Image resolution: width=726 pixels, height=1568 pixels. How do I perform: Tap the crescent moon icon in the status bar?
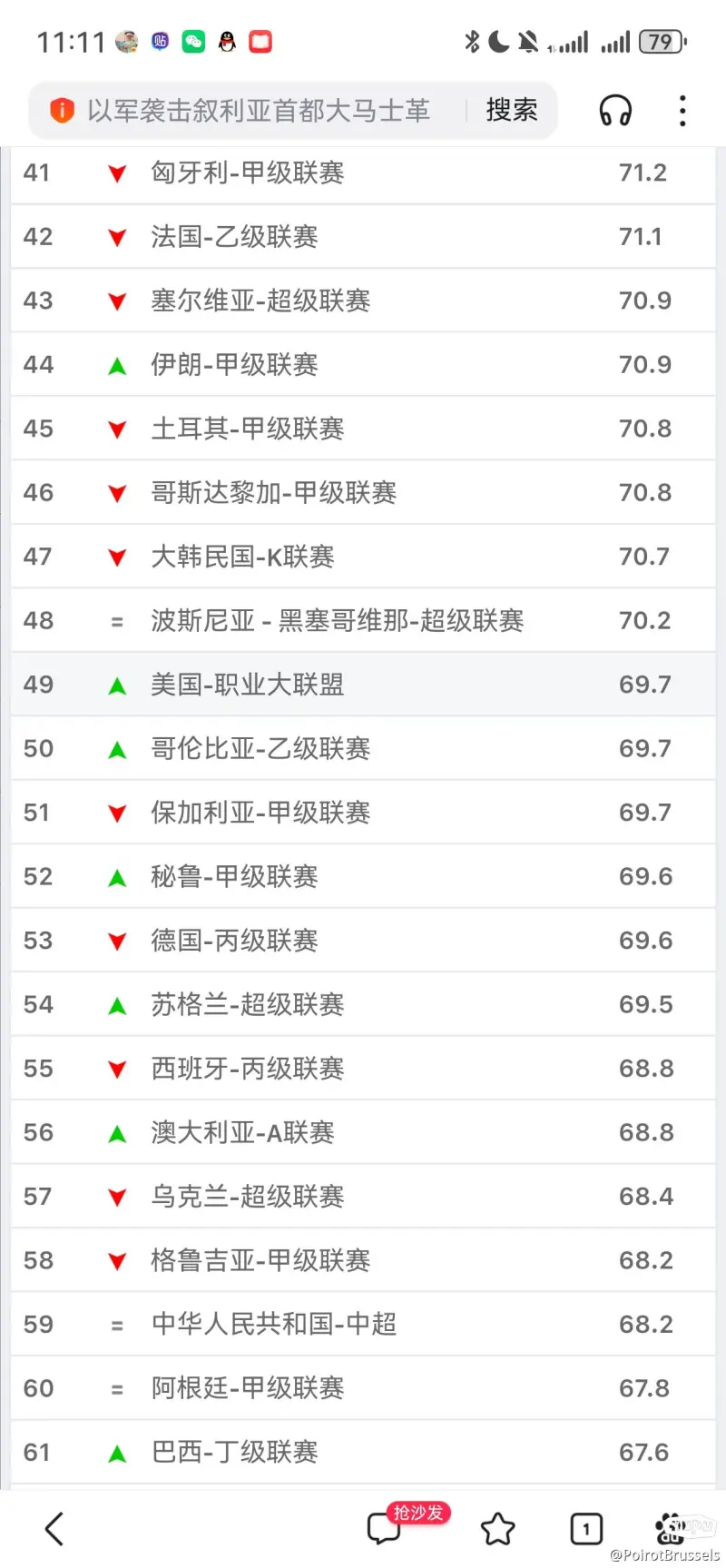pos(500,41)
